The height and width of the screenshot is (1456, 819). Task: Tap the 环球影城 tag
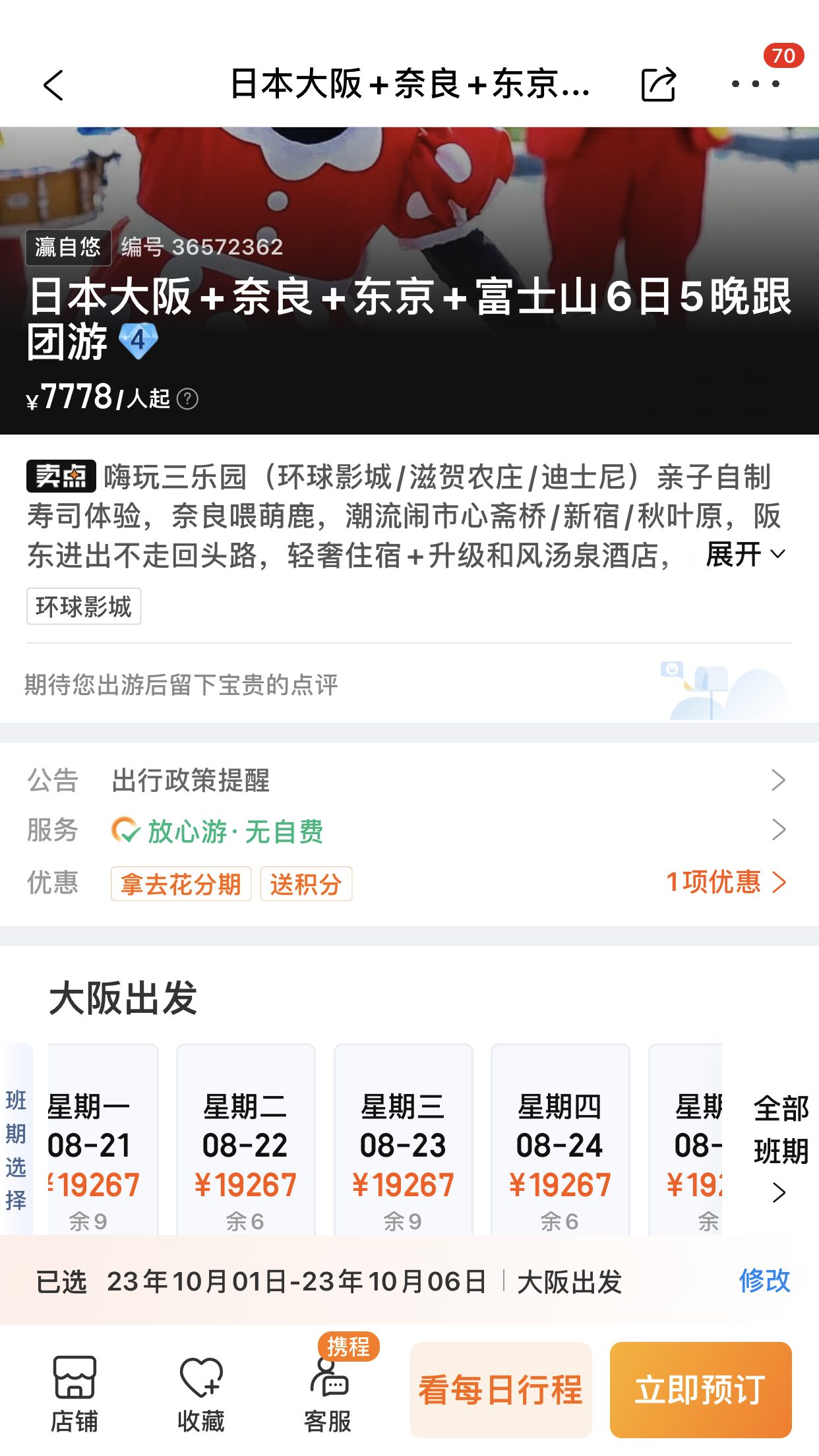[x=84, y=607]
